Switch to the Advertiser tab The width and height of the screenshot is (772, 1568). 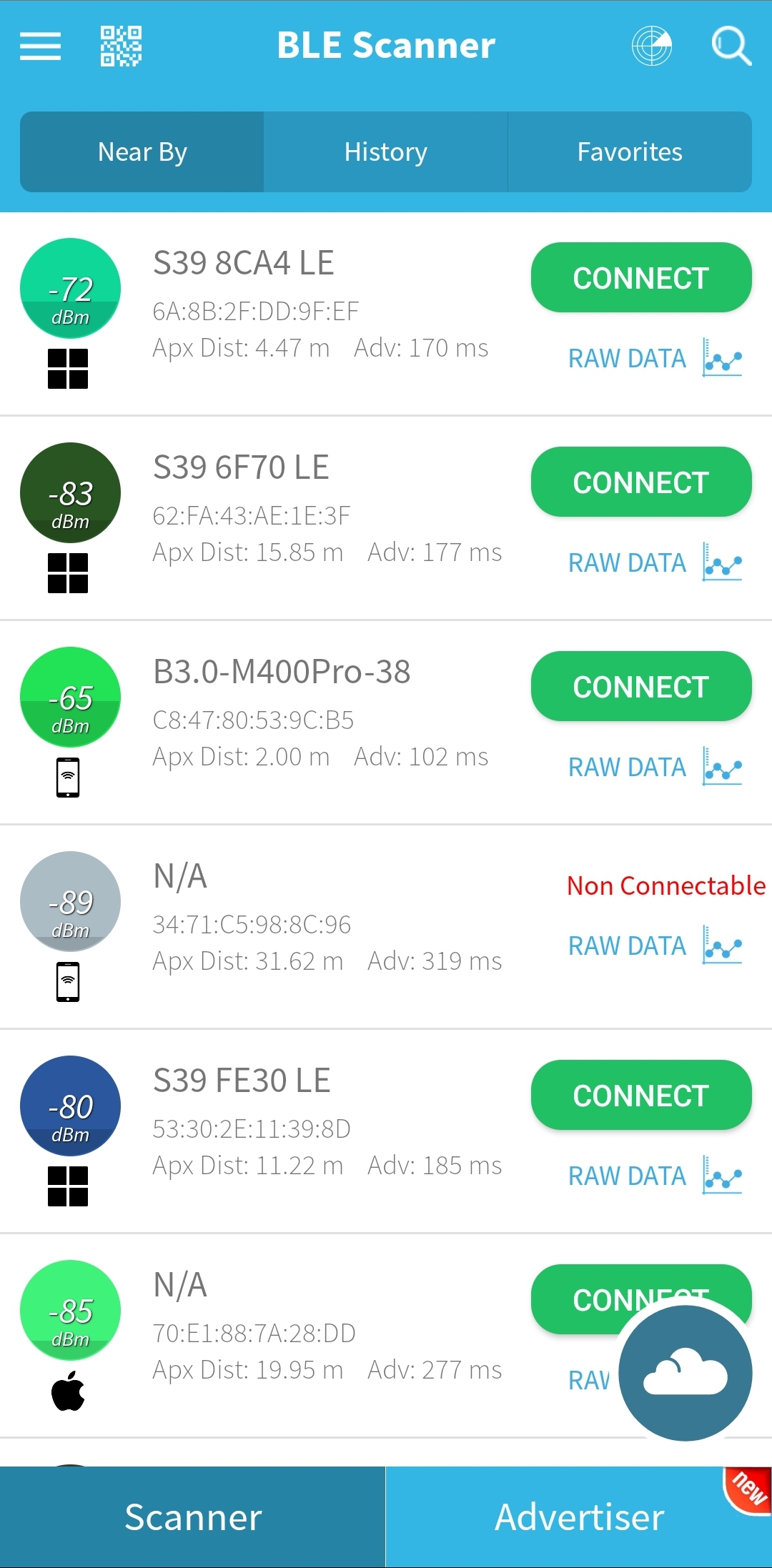(579, 1517)
